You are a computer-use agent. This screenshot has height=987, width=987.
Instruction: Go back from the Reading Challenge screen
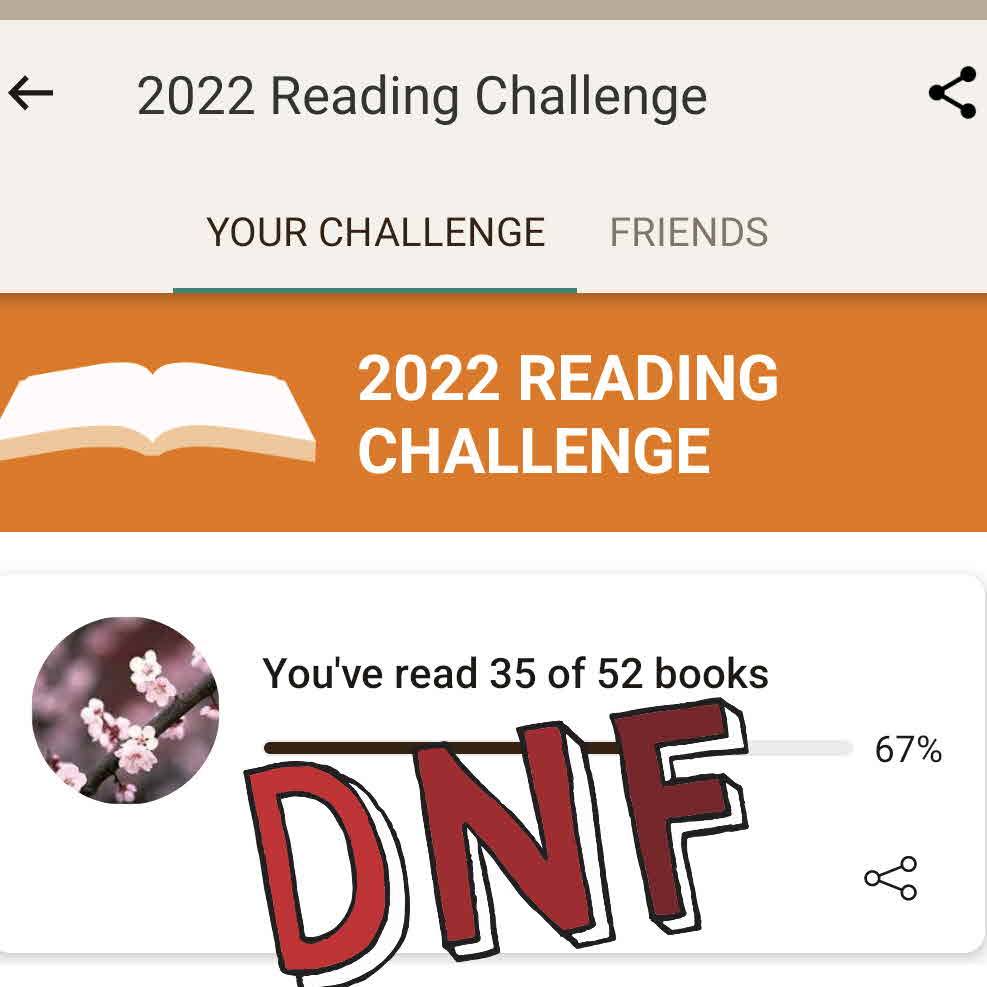coord(31,94)
